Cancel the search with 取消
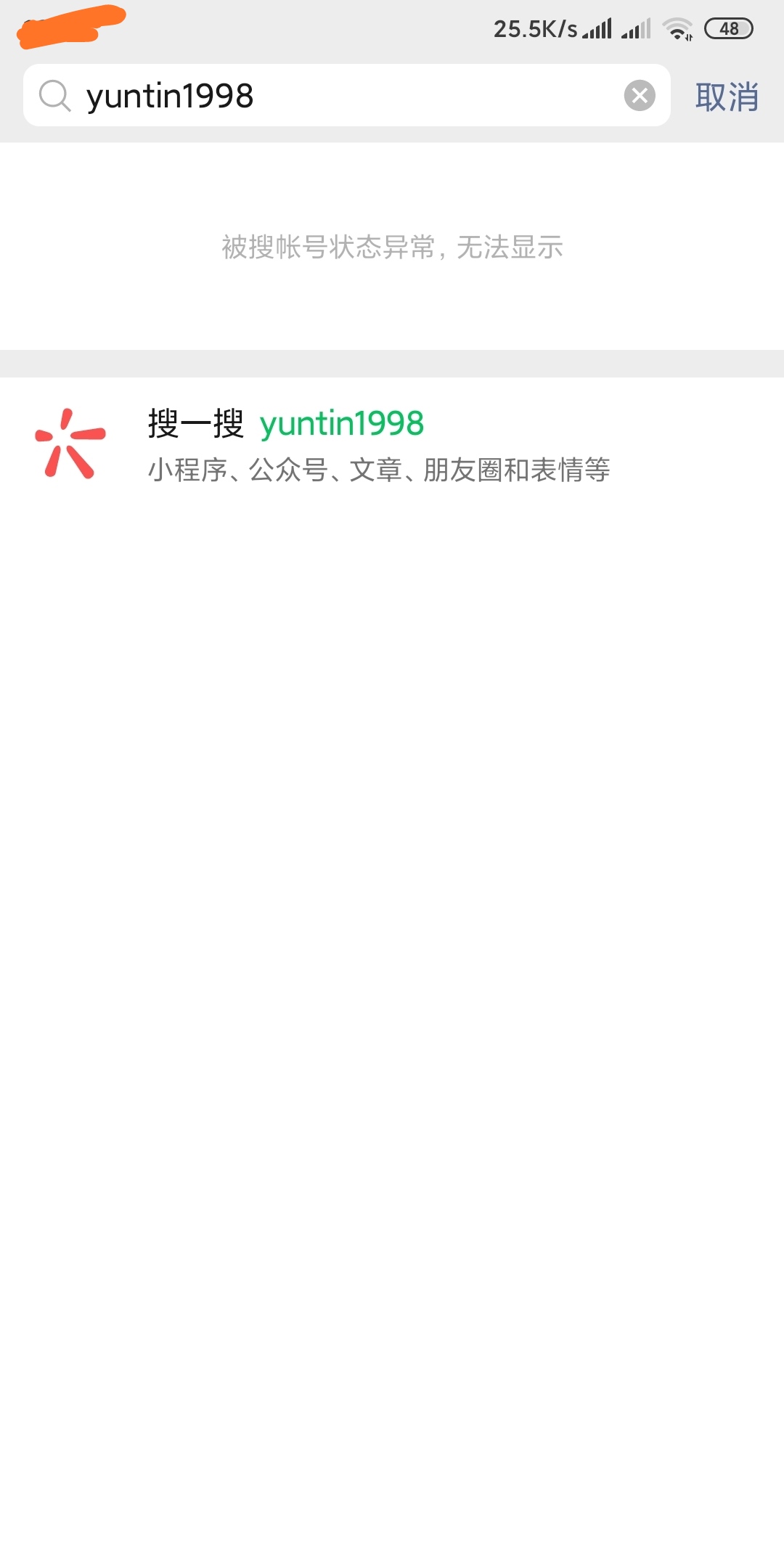The image size is (784, 1568). (727, 97)
